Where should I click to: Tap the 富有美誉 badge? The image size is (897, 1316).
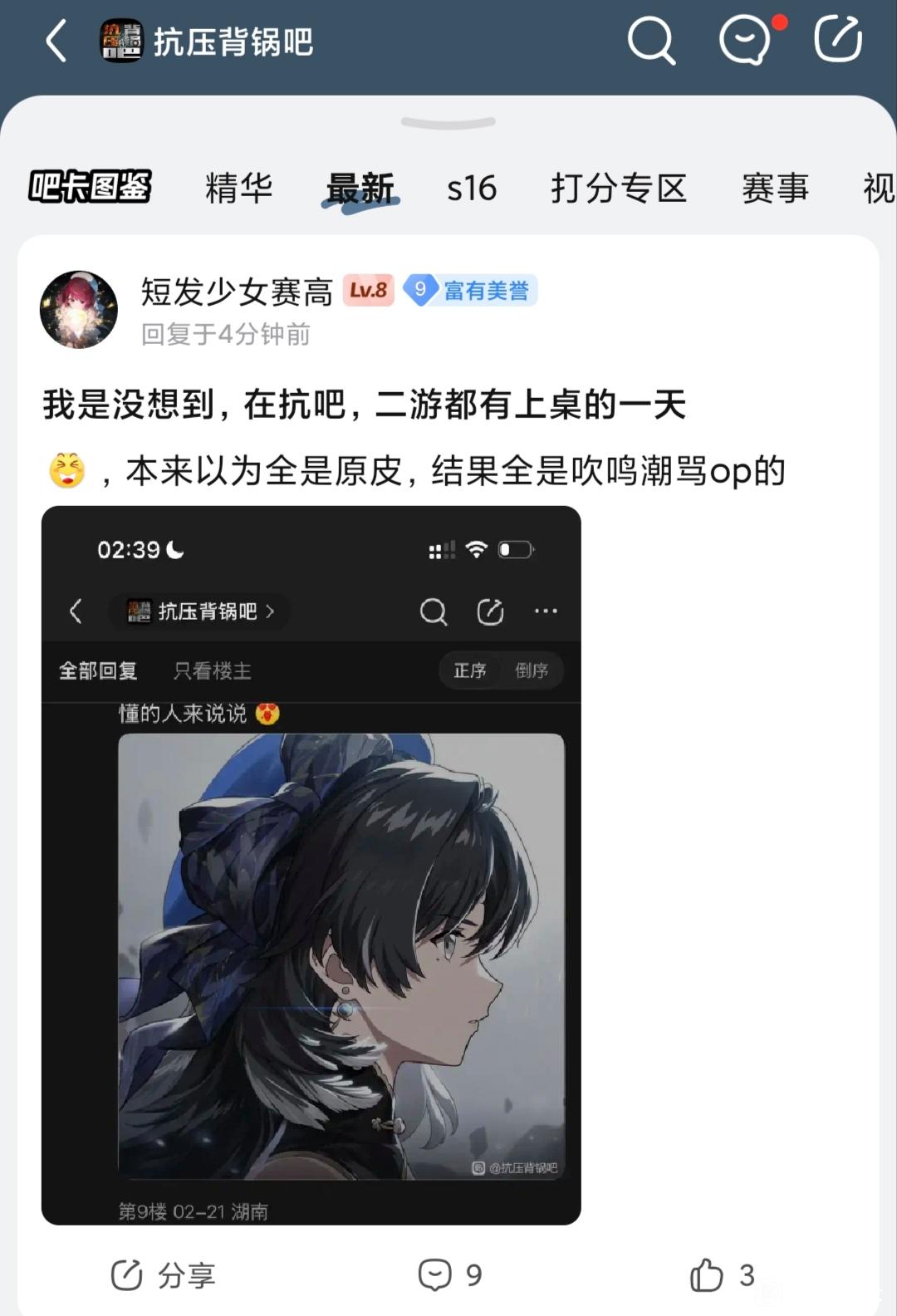tap(471, 290)
